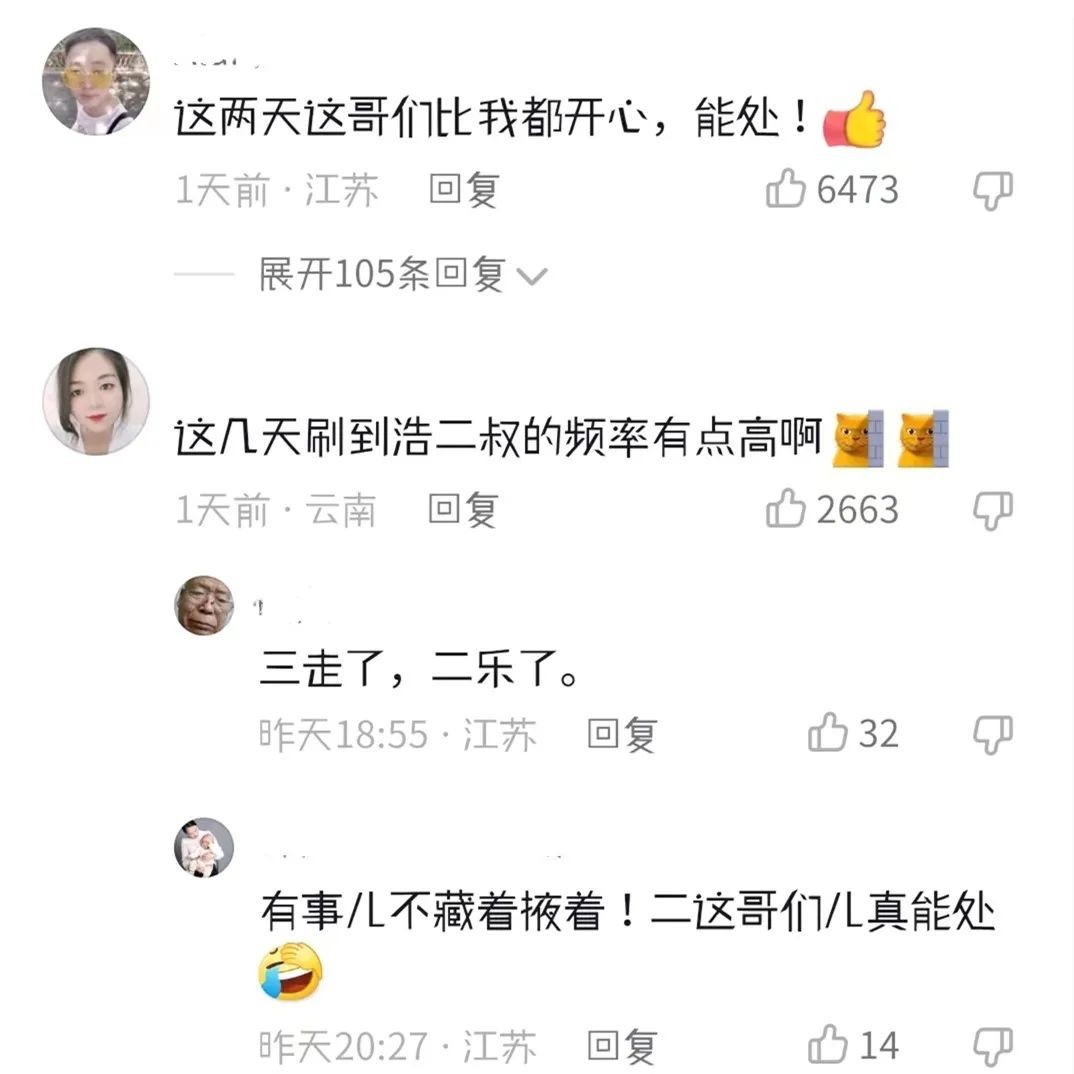Dislike the reply posted 昨天20:27
Viewport: 1074px width, 1074px height.
[x=993, y=1044]
